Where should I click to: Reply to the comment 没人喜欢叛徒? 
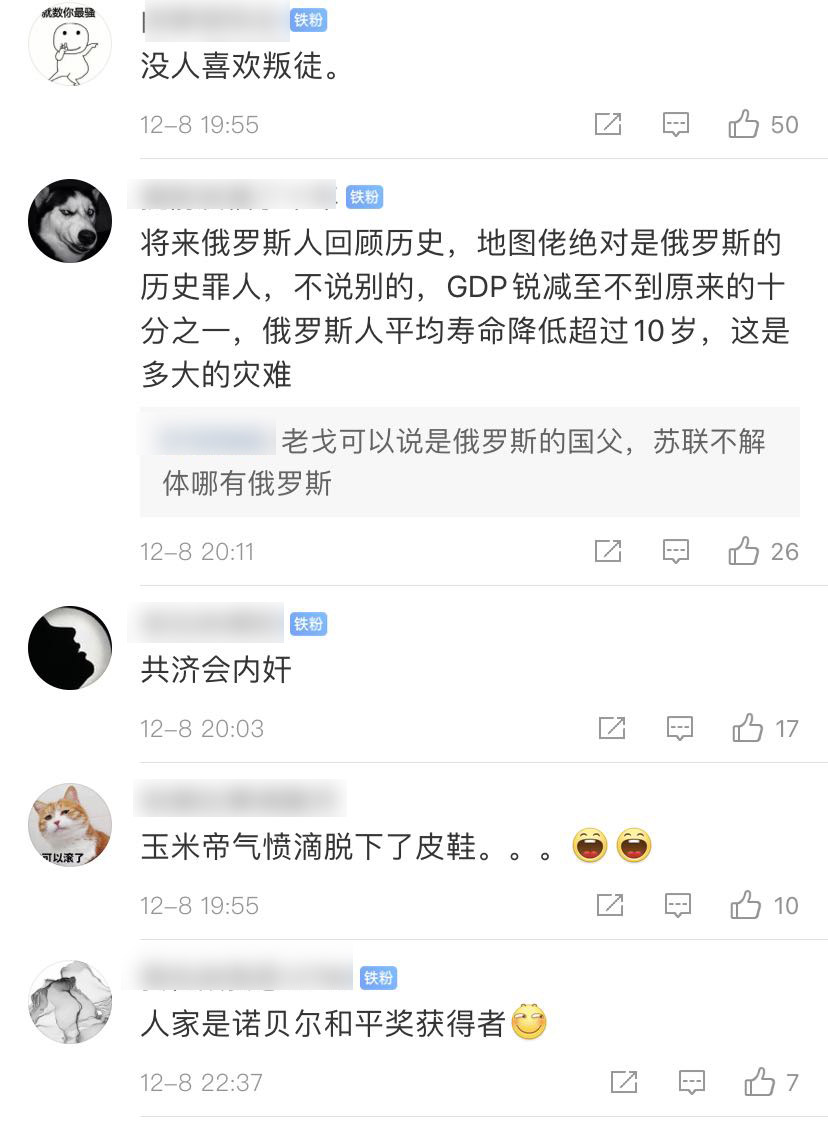(x=677, y=125)
